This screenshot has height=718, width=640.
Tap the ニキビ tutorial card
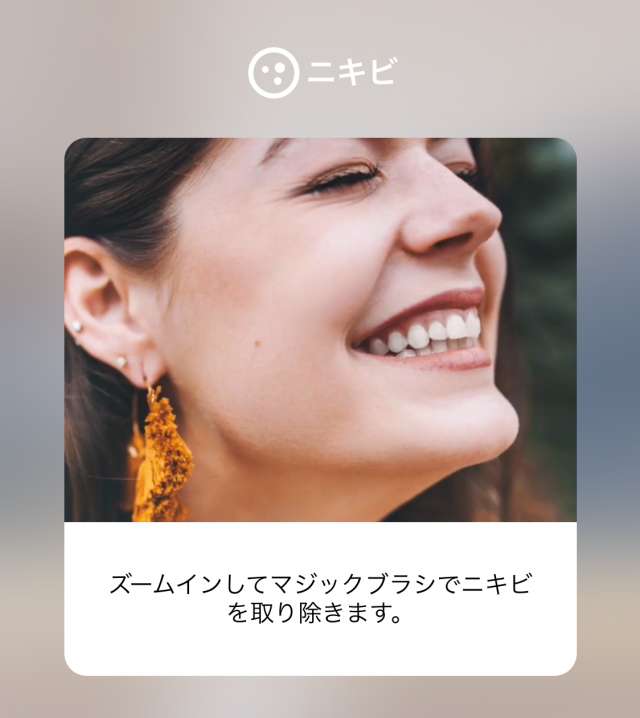click(x=320, y=405)
